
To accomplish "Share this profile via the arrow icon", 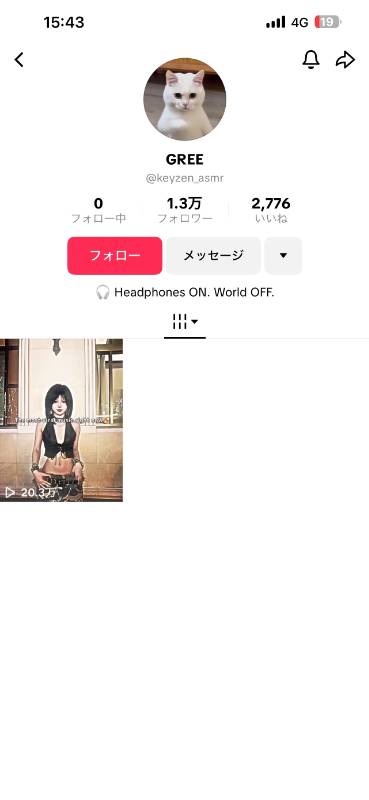I will coord(345,60).
